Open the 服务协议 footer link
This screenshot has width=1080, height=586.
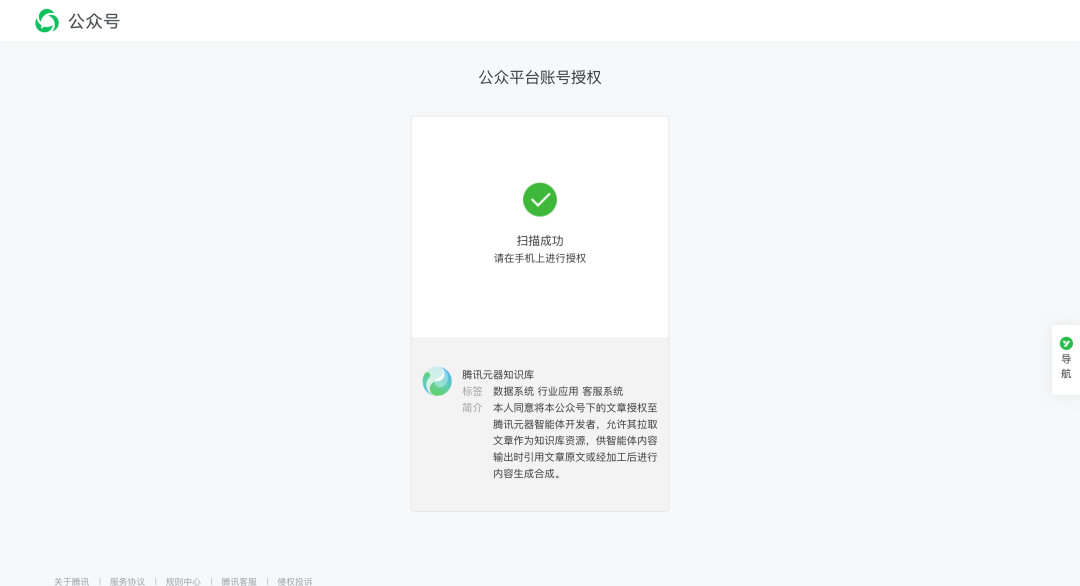127,581
